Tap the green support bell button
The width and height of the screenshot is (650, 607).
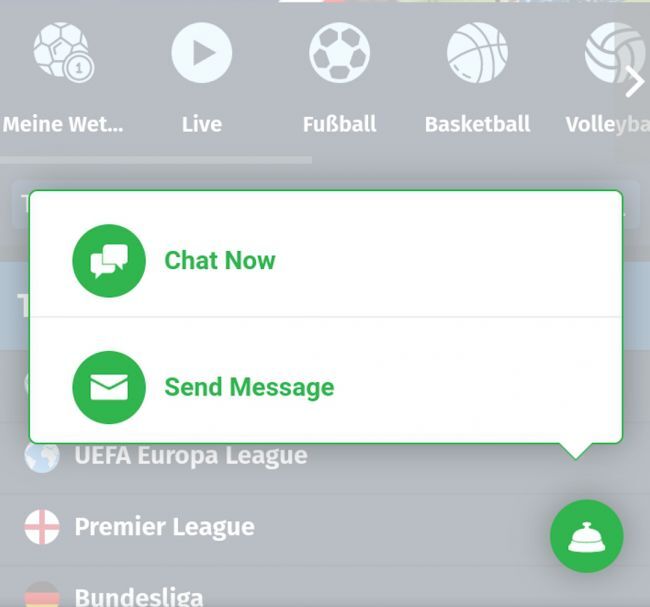[586, 537]
